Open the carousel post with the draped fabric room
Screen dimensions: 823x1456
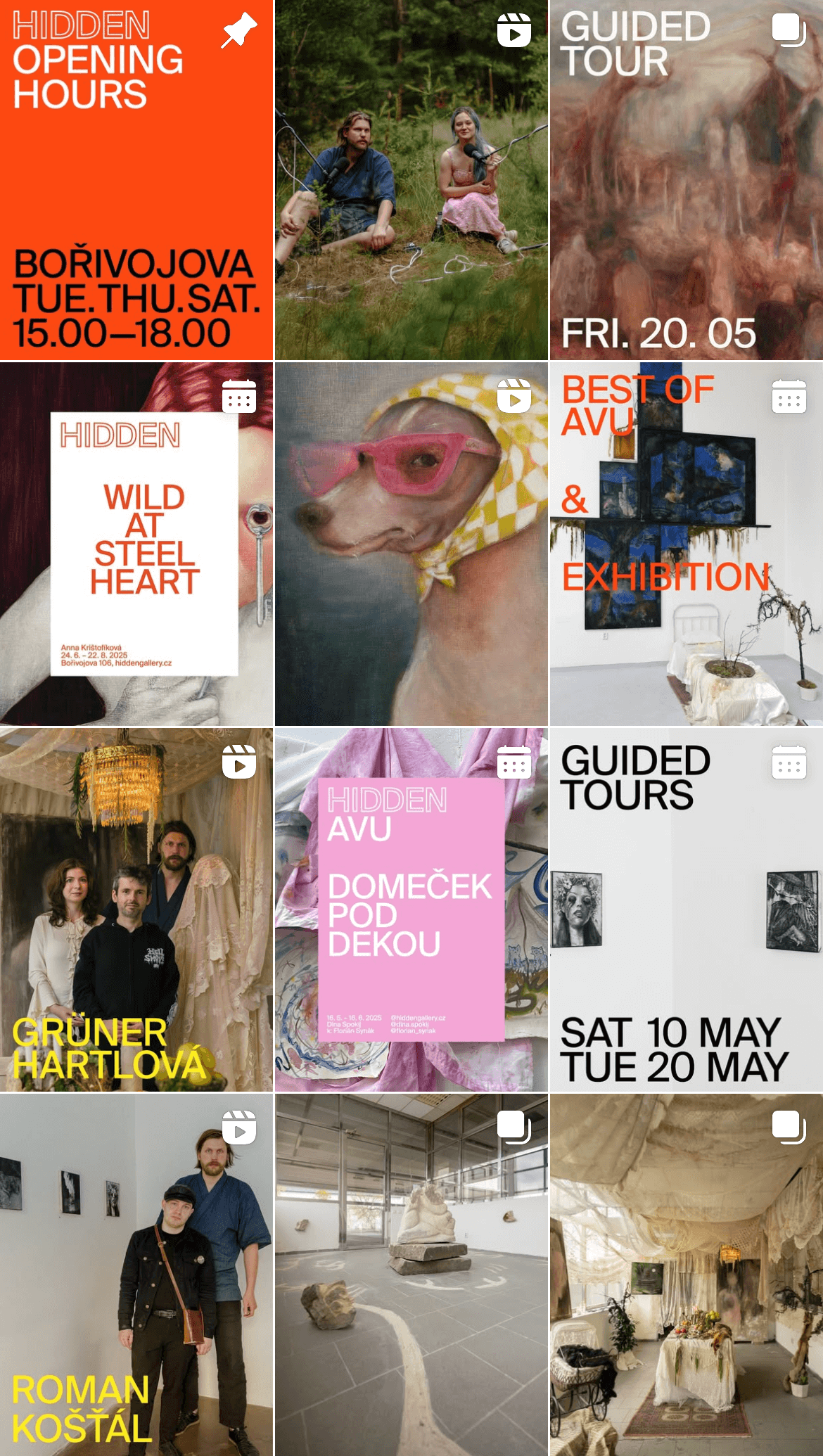686,1275
